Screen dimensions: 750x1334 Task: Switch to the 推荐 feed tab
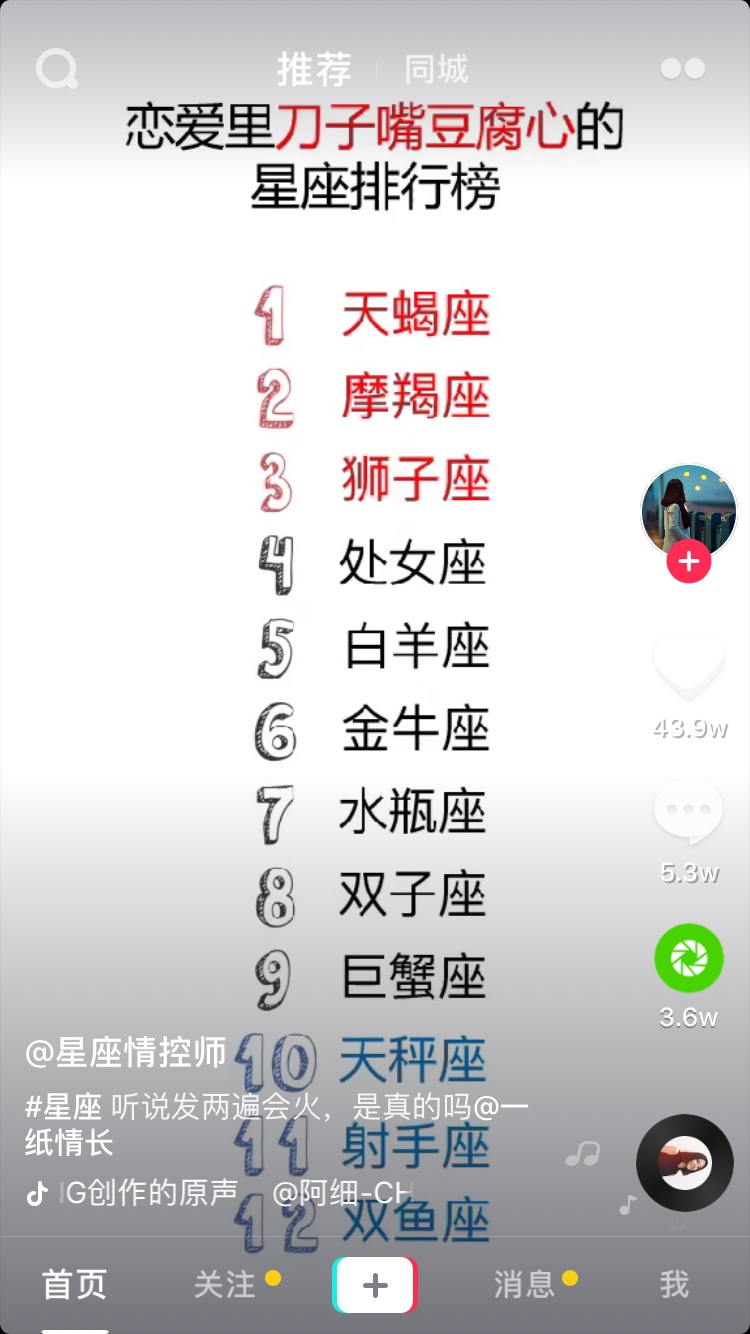(314, 69)
